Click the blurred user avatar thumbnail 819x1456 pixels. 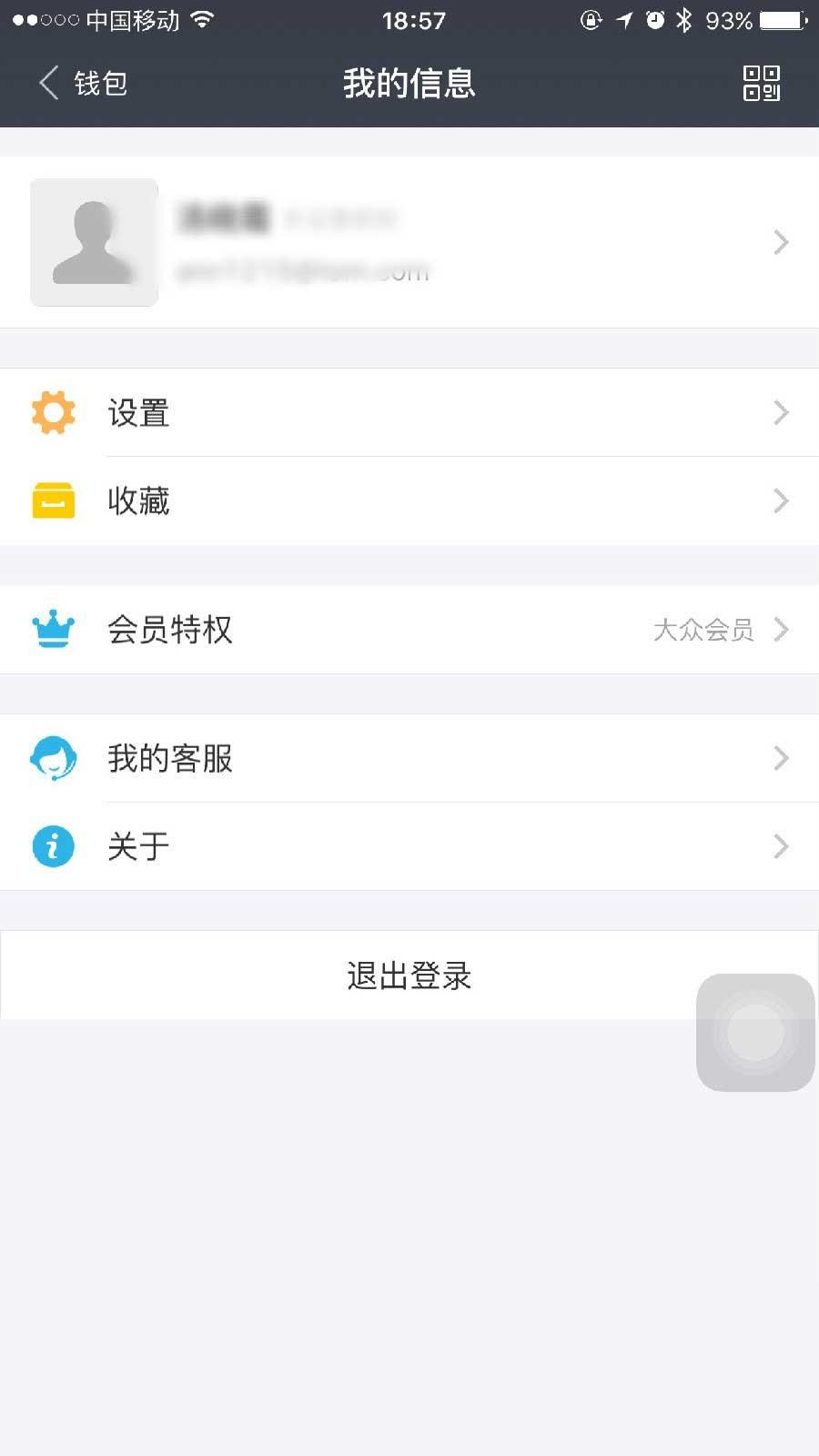tap(94, 242)
